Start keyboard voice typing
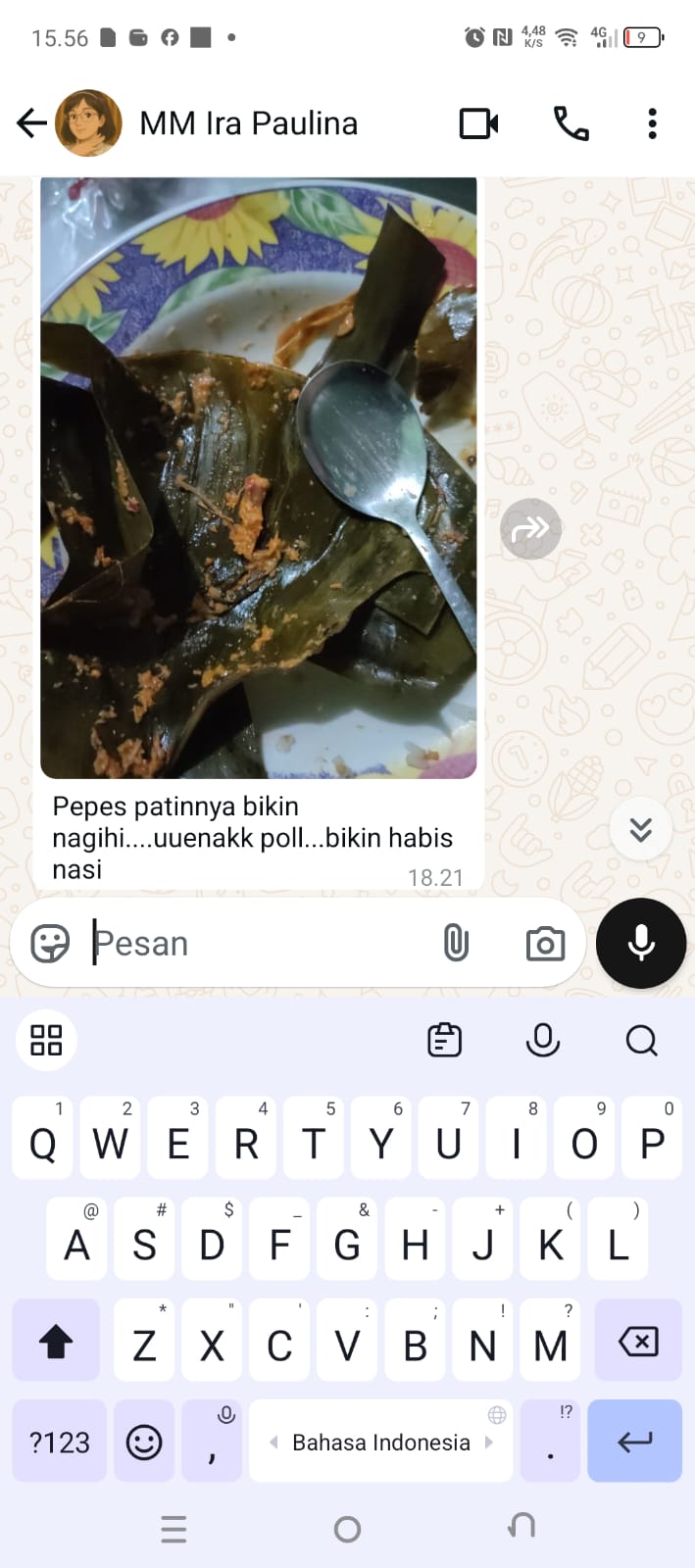This screenshot has height=1568, width=695. click(x=543, y=1040)
